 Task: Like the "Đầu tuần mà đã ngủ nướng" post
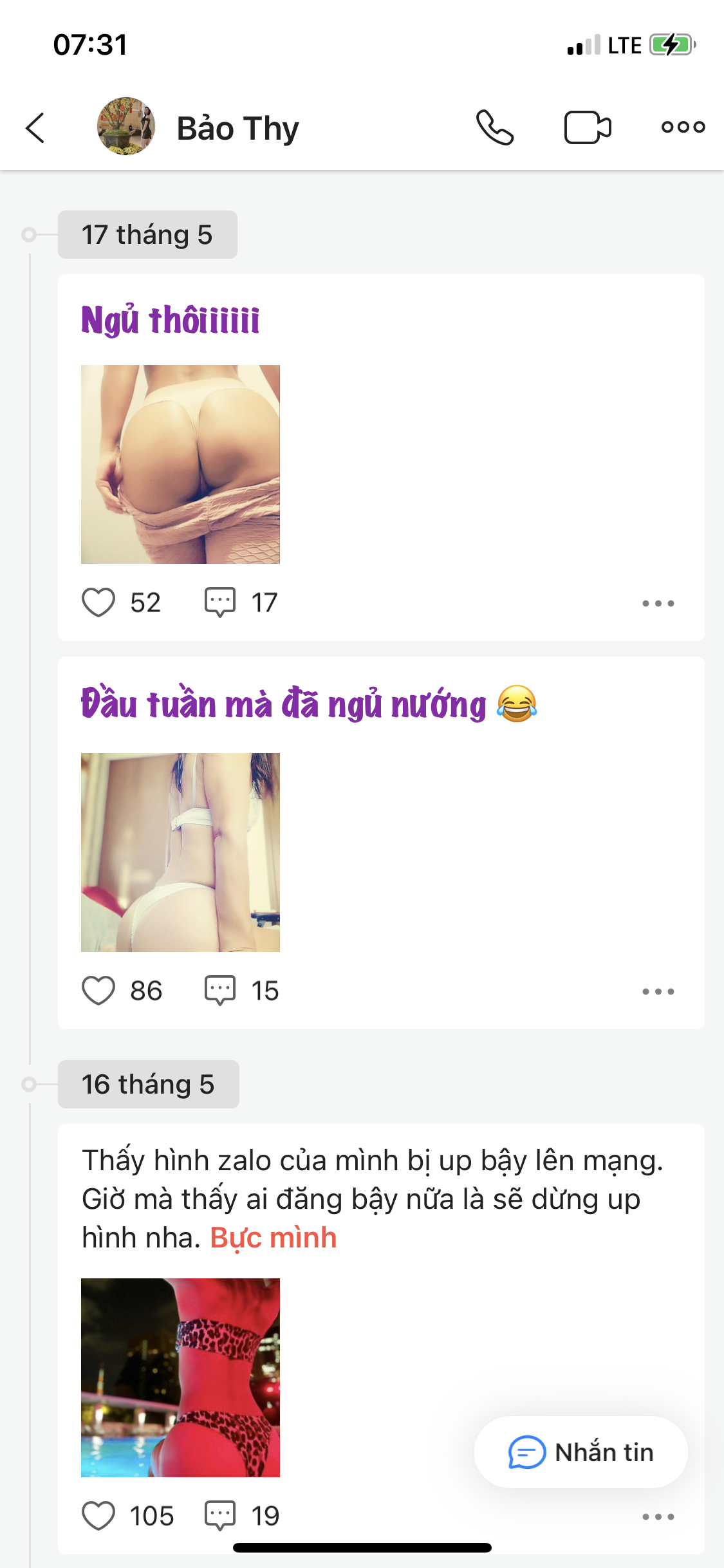(98, 991)
